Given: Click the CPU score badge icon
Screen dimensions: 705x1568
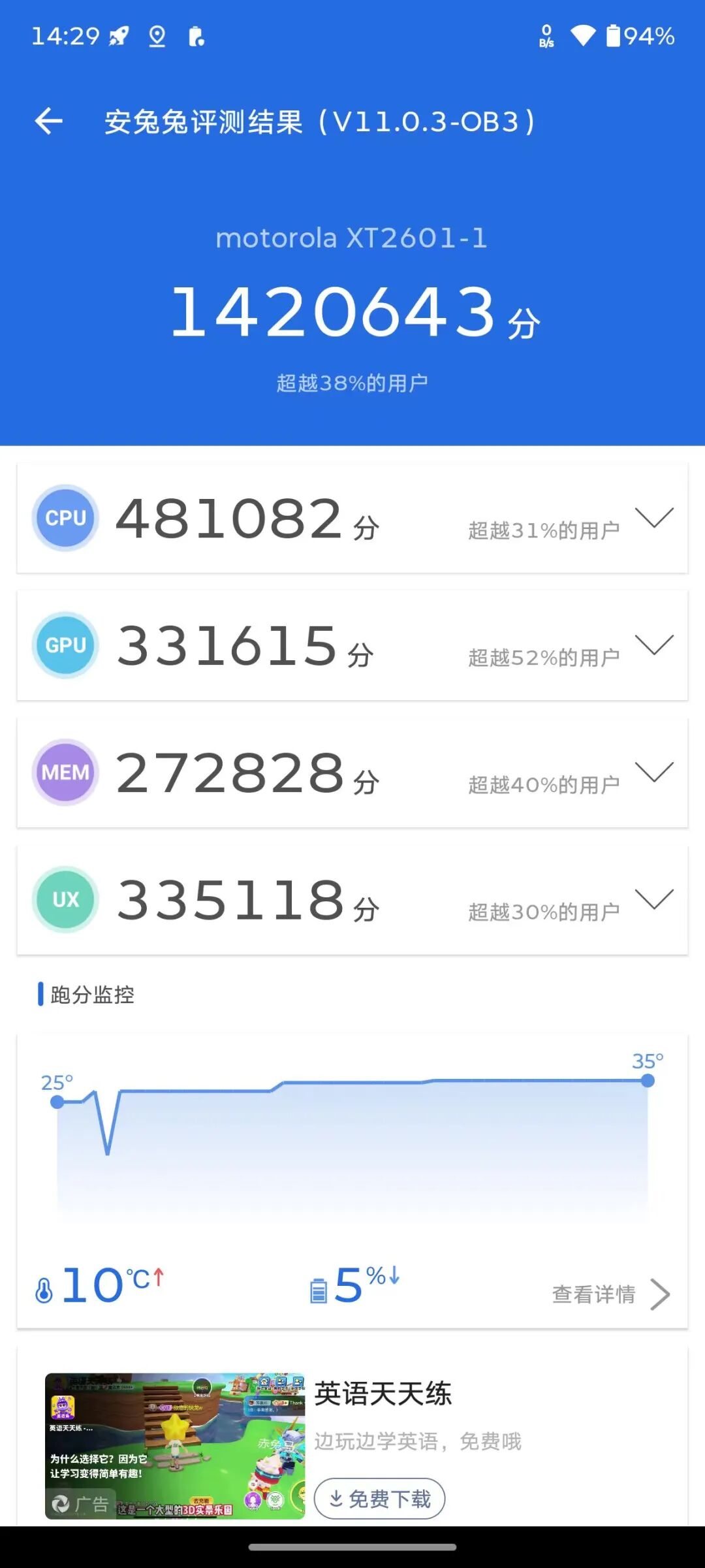Looking at the screenshot, I should click(x=65, y=517).
